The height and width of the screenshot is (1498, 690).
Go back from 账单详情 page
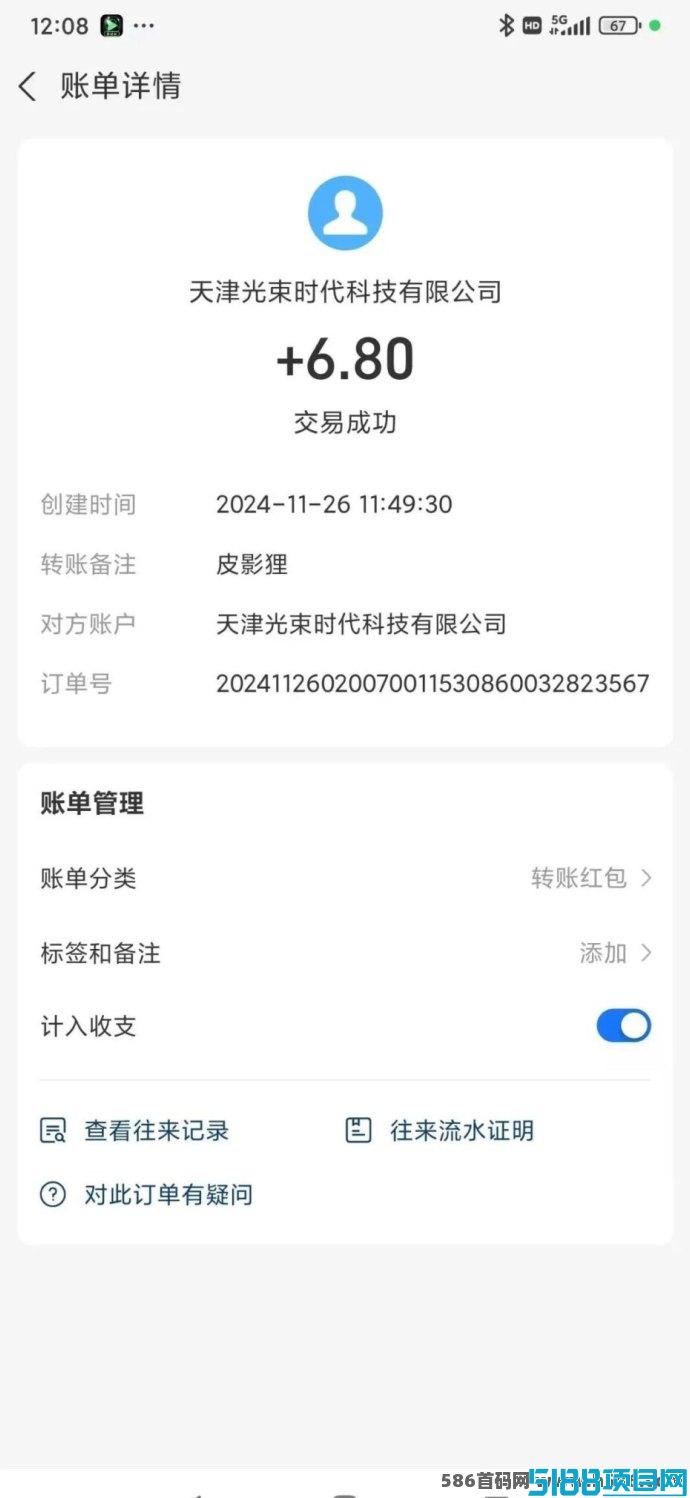pyautogui.click(x=27, y=87)
